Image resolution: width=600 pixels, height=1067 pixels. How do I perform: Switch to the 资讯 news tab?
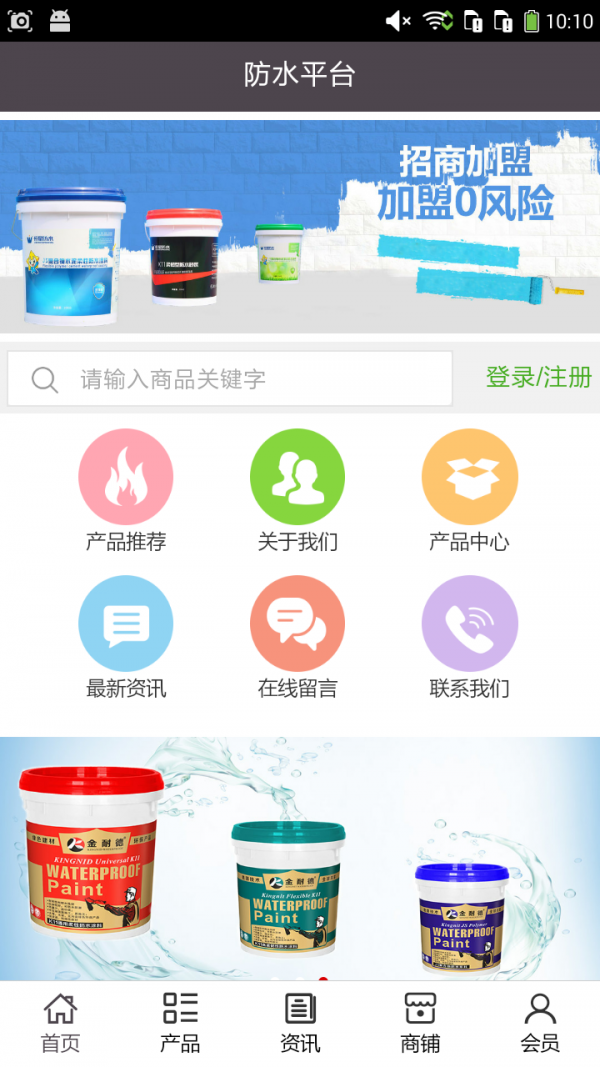pos(300,1023)
